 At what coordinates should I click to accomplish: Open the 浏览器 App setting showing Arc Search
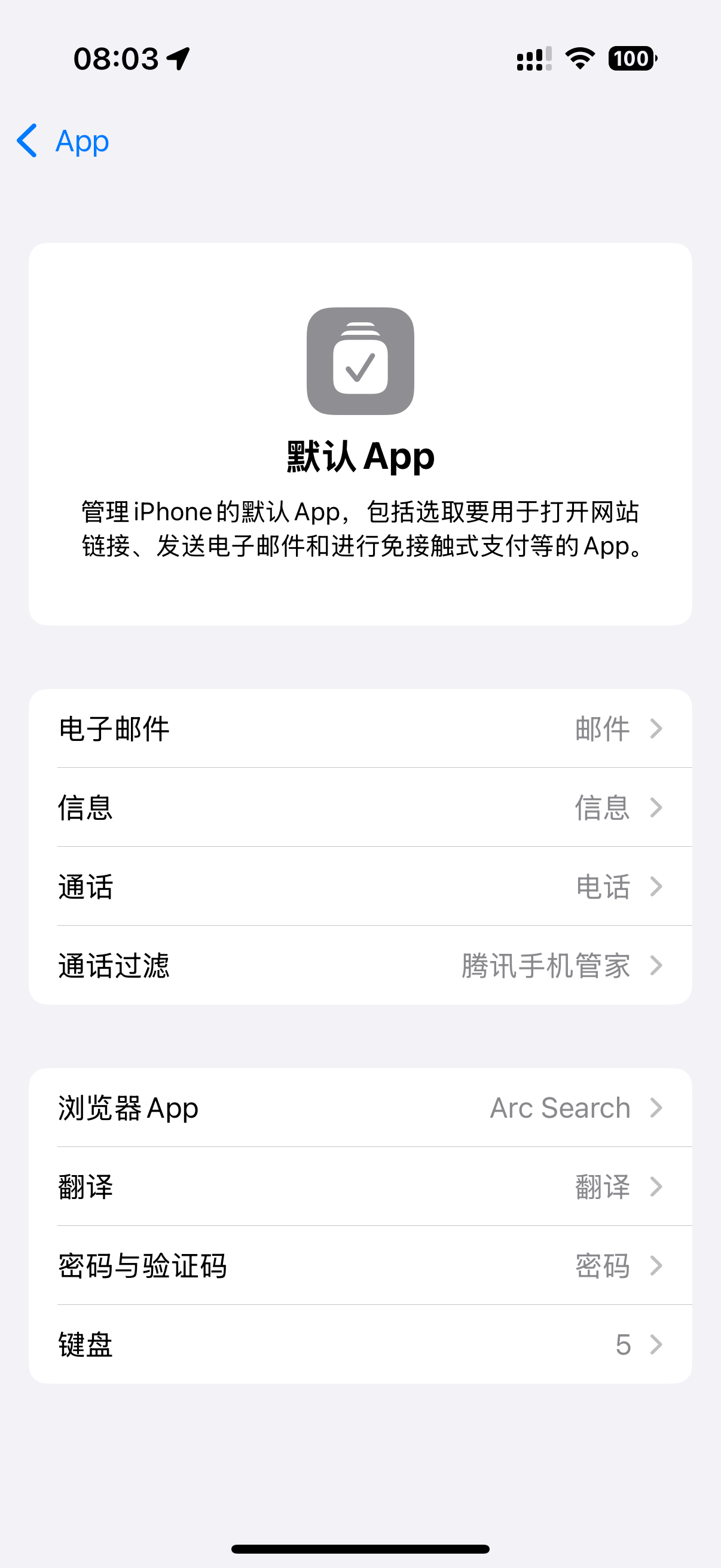(360, 1107)
